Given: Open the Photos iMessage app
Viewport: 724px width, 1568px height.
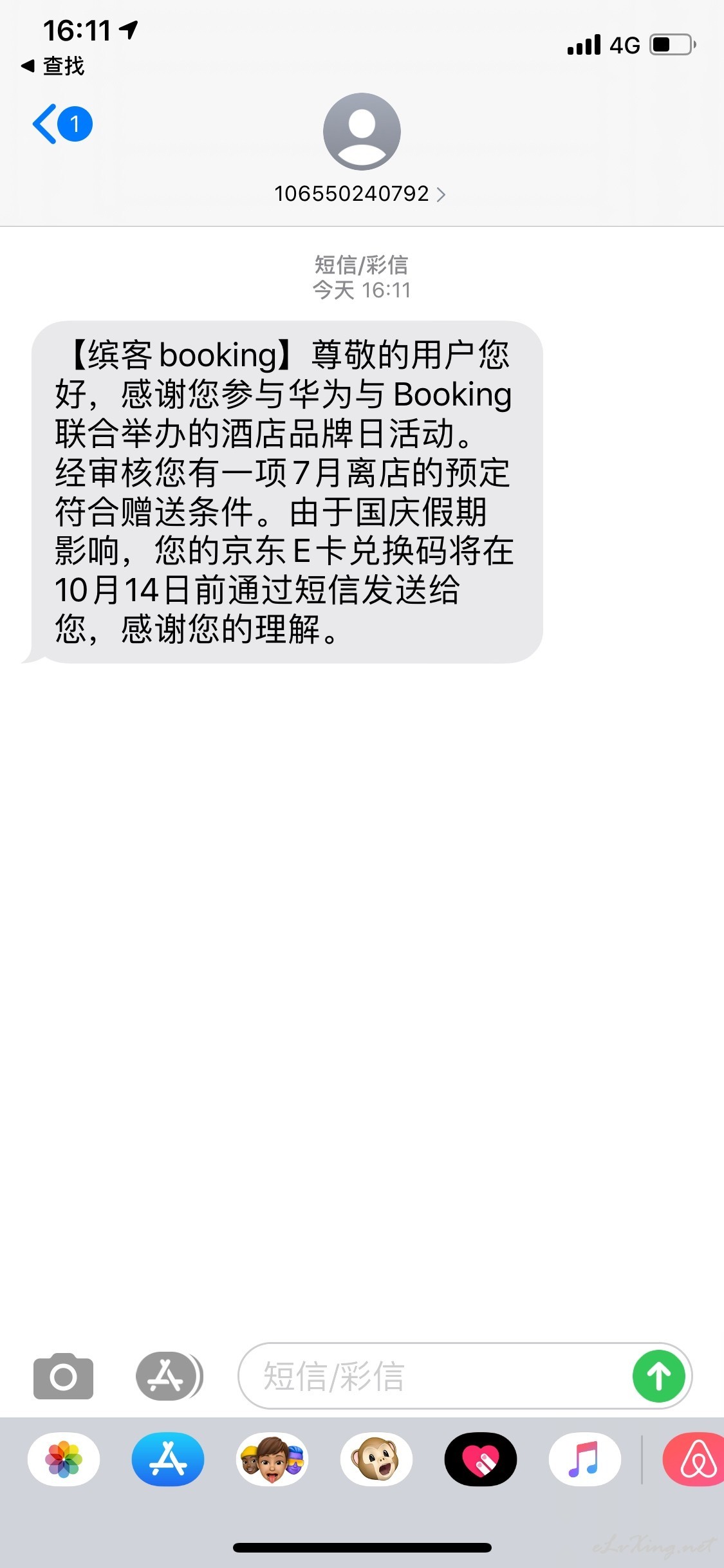Looking at the screenshot, I should tap(64, 1459).
